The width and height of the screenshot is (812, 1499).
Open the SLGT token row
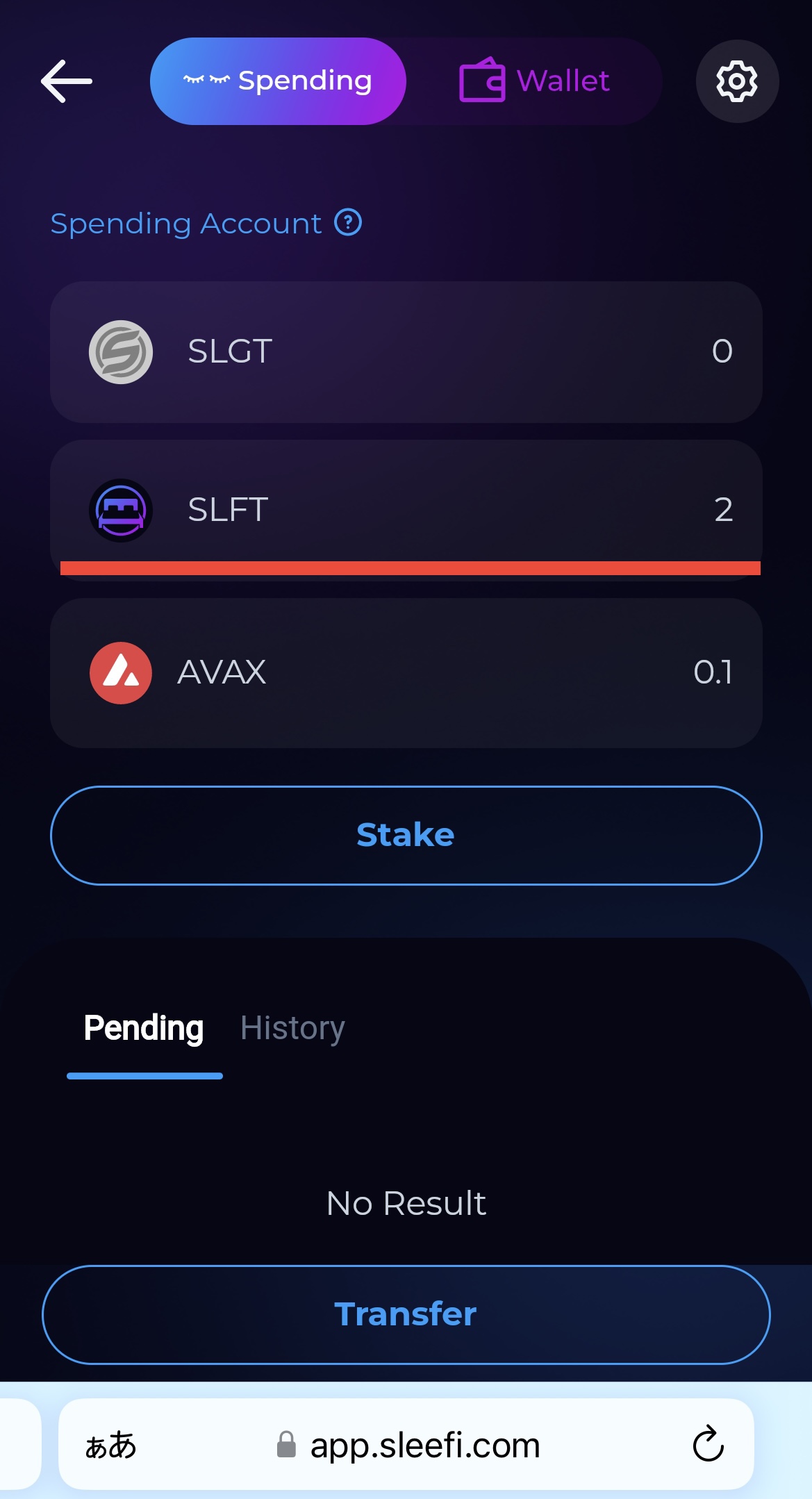[x=406, y=351]
